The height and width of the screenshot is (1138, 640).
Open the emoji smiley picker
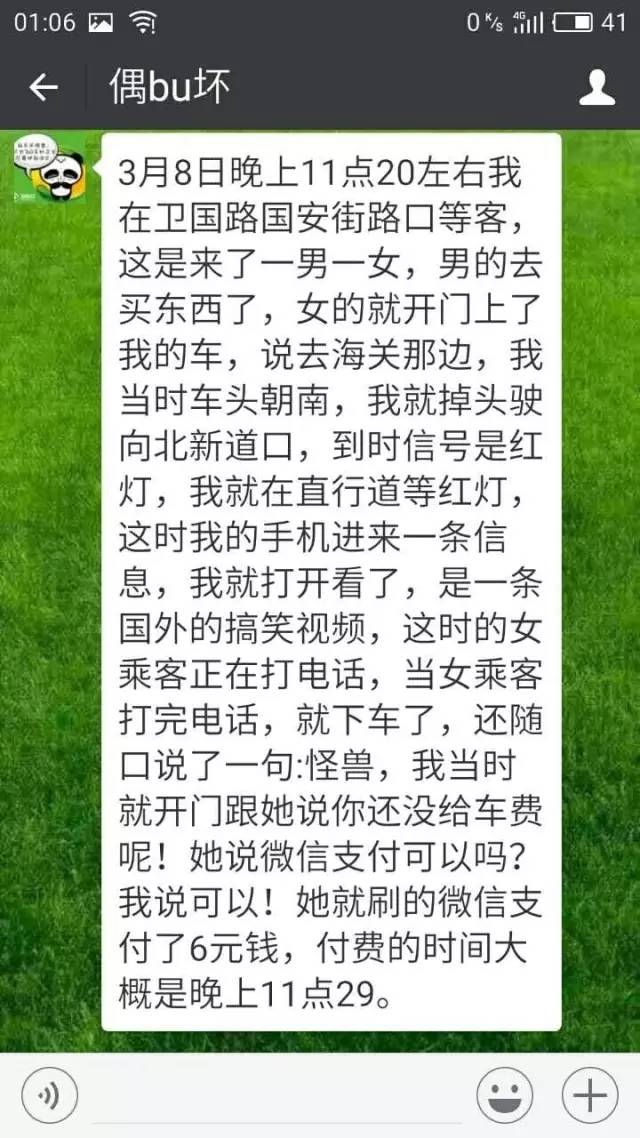505,1096
